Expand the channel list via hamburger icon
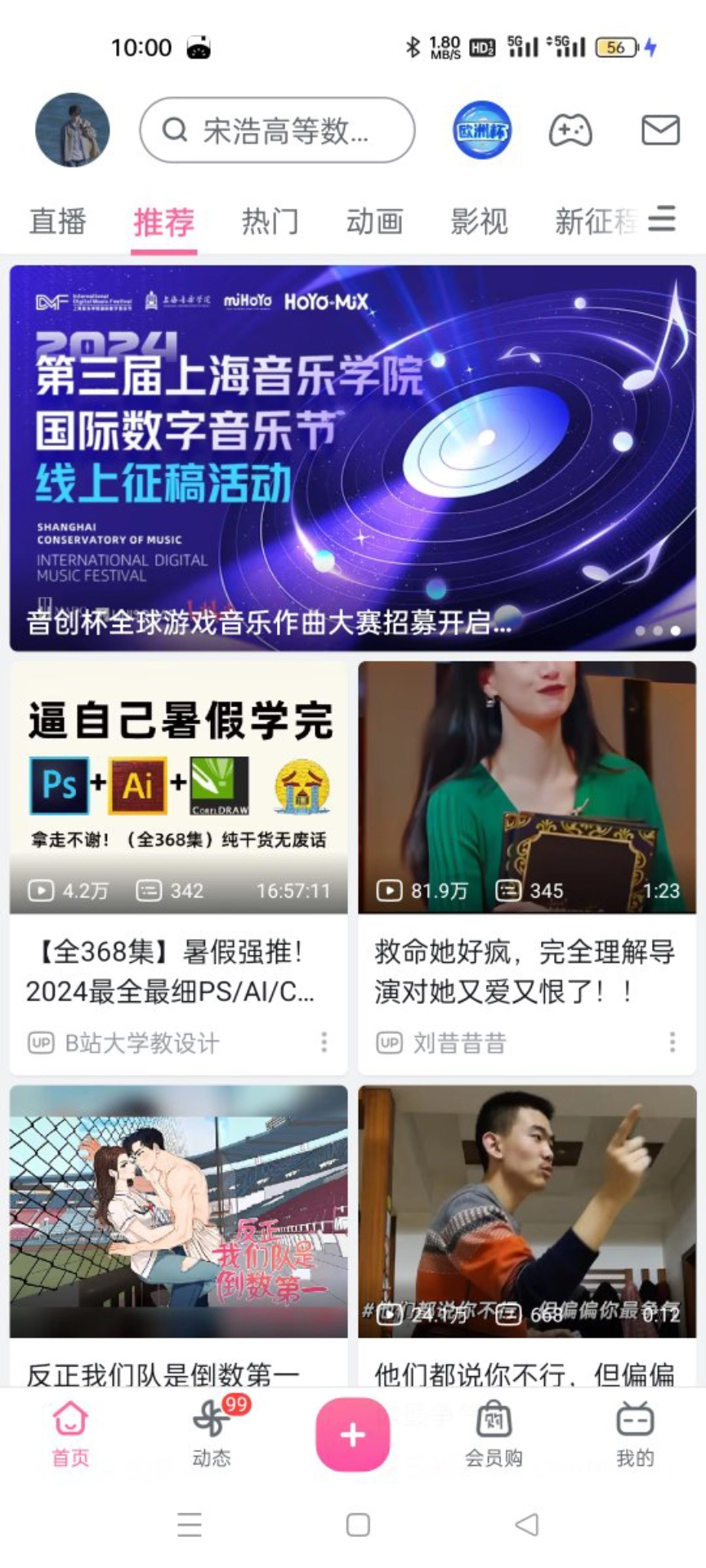The image size is (706, 1568). click(x=662, y=220)
